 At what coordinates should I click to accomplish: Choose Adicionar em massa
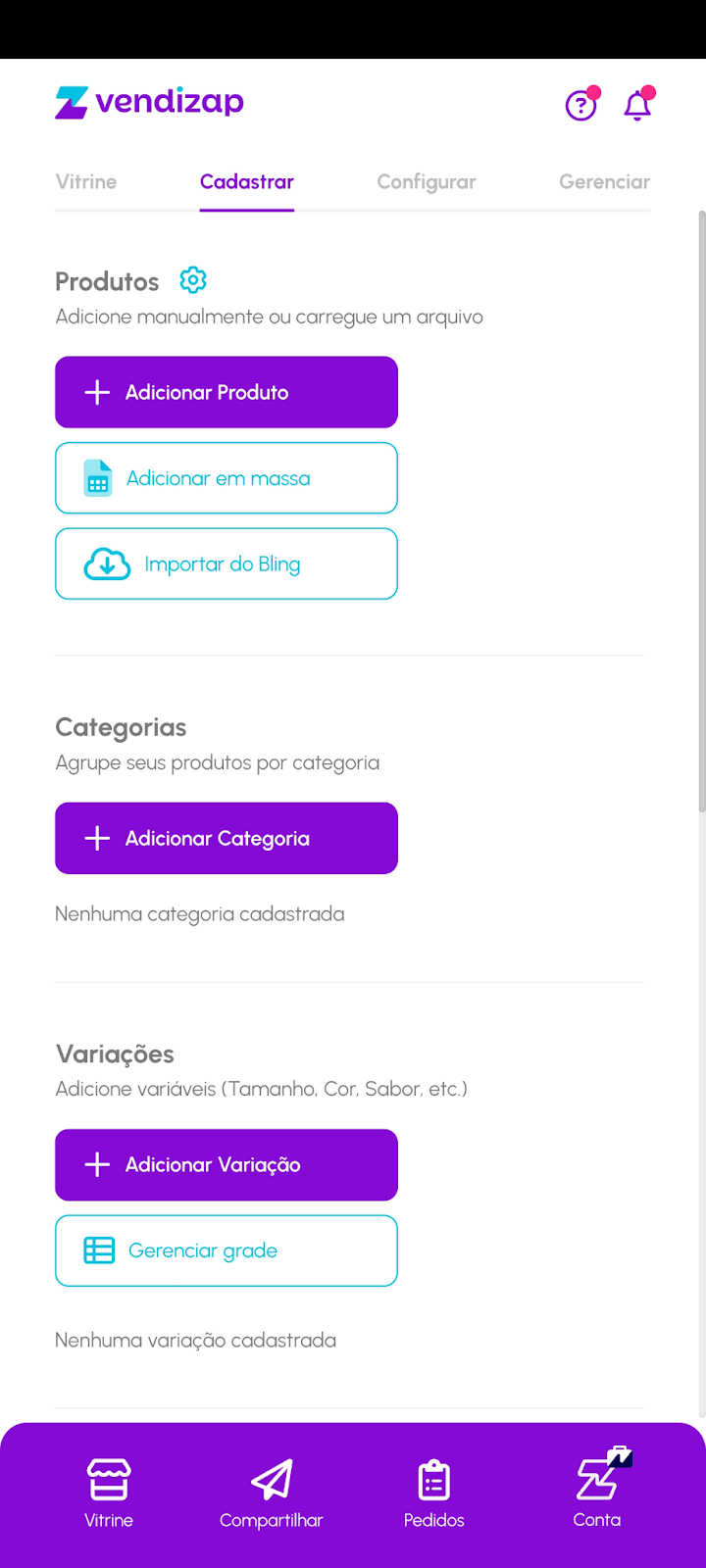click(227, 478)
